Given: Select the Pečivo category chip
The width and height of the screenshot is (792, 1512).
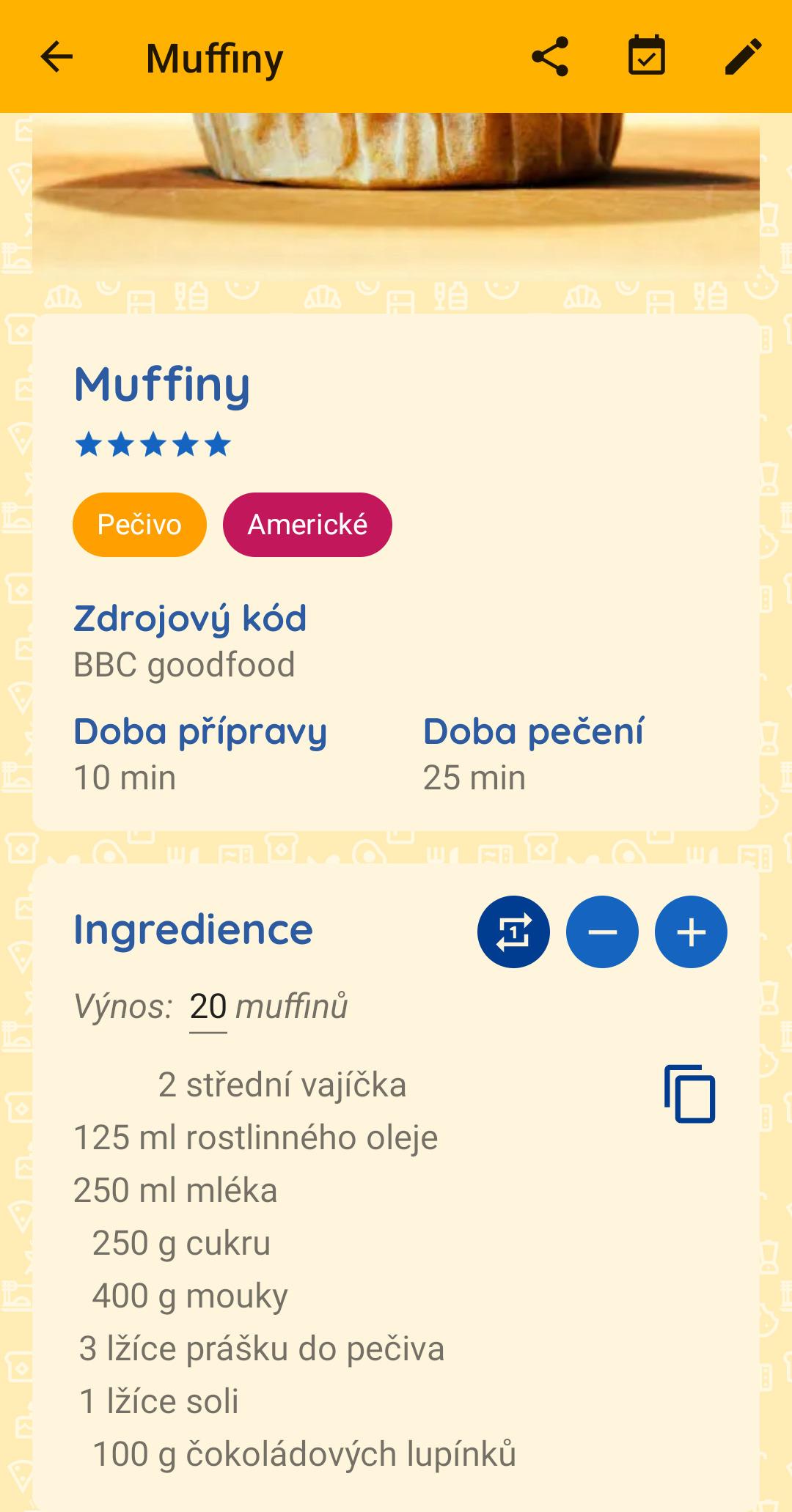Looking at the screenshot, I should click(x=139, y=525).
